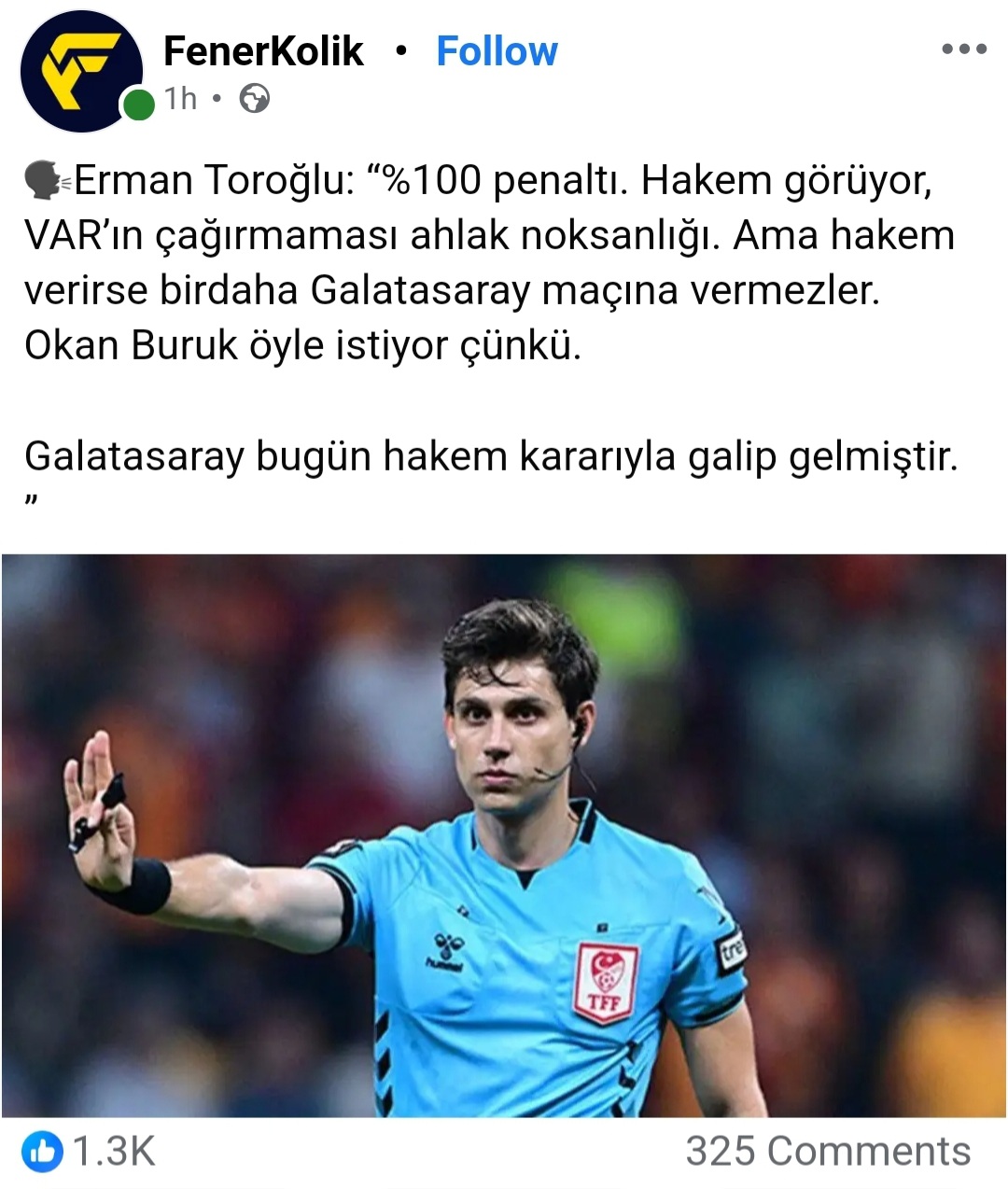The image size is (1008, 1189).
Task: Open the 325 Comments thread
Action: [x=828, y=1151]
